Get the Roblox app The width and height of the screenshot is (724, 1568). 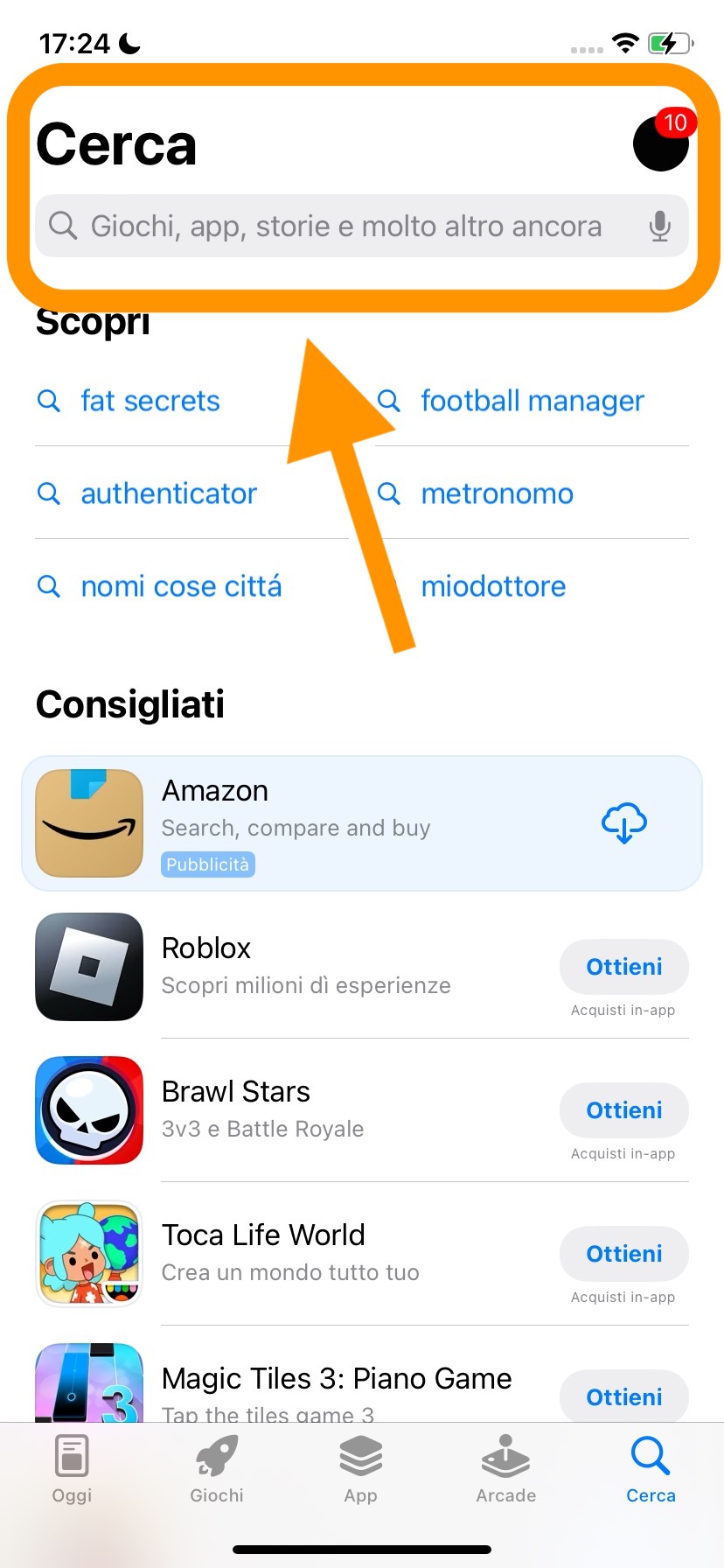click(623, 967)
